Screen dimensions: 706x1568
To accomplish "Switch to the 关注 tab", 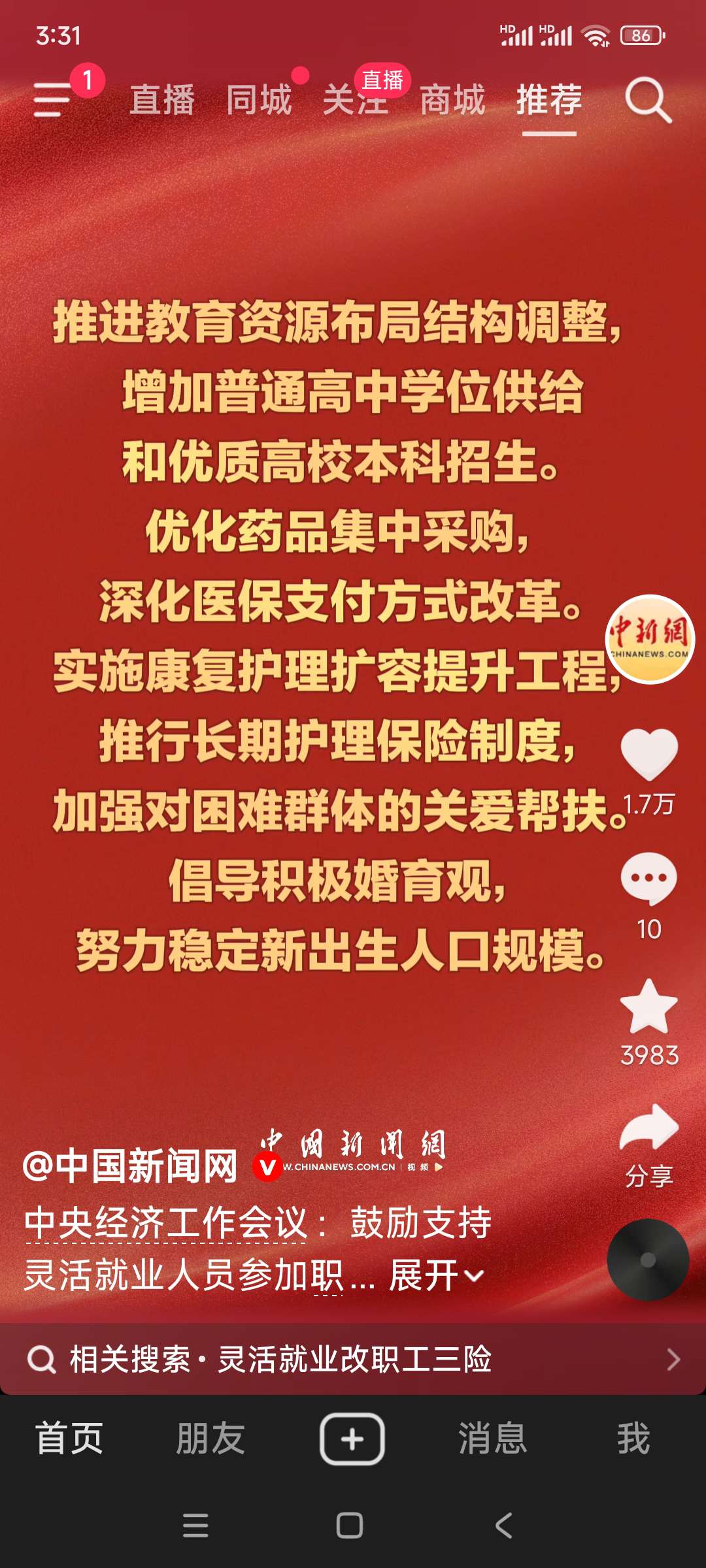I will (x=355, y=100).
